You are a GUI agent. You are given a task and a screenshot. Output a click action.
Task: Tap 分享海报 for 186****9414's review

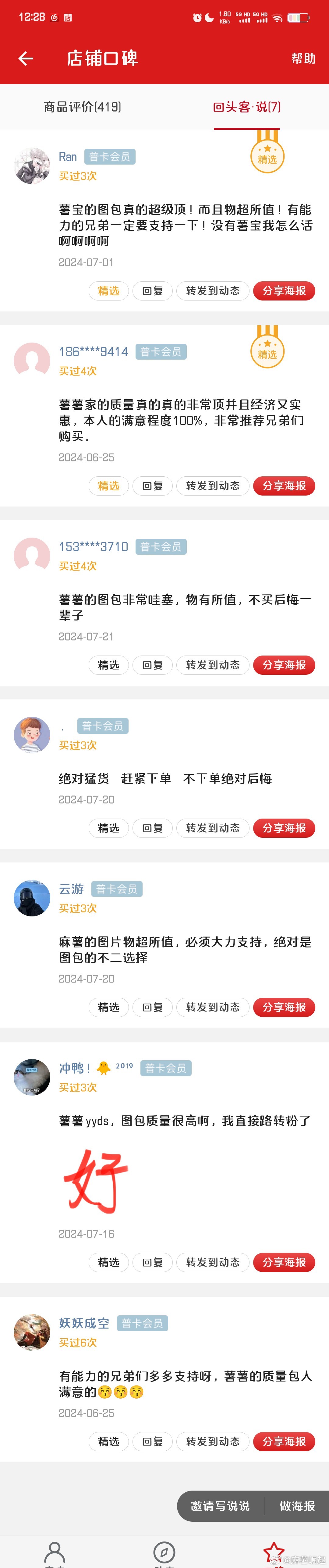[284, 486]
